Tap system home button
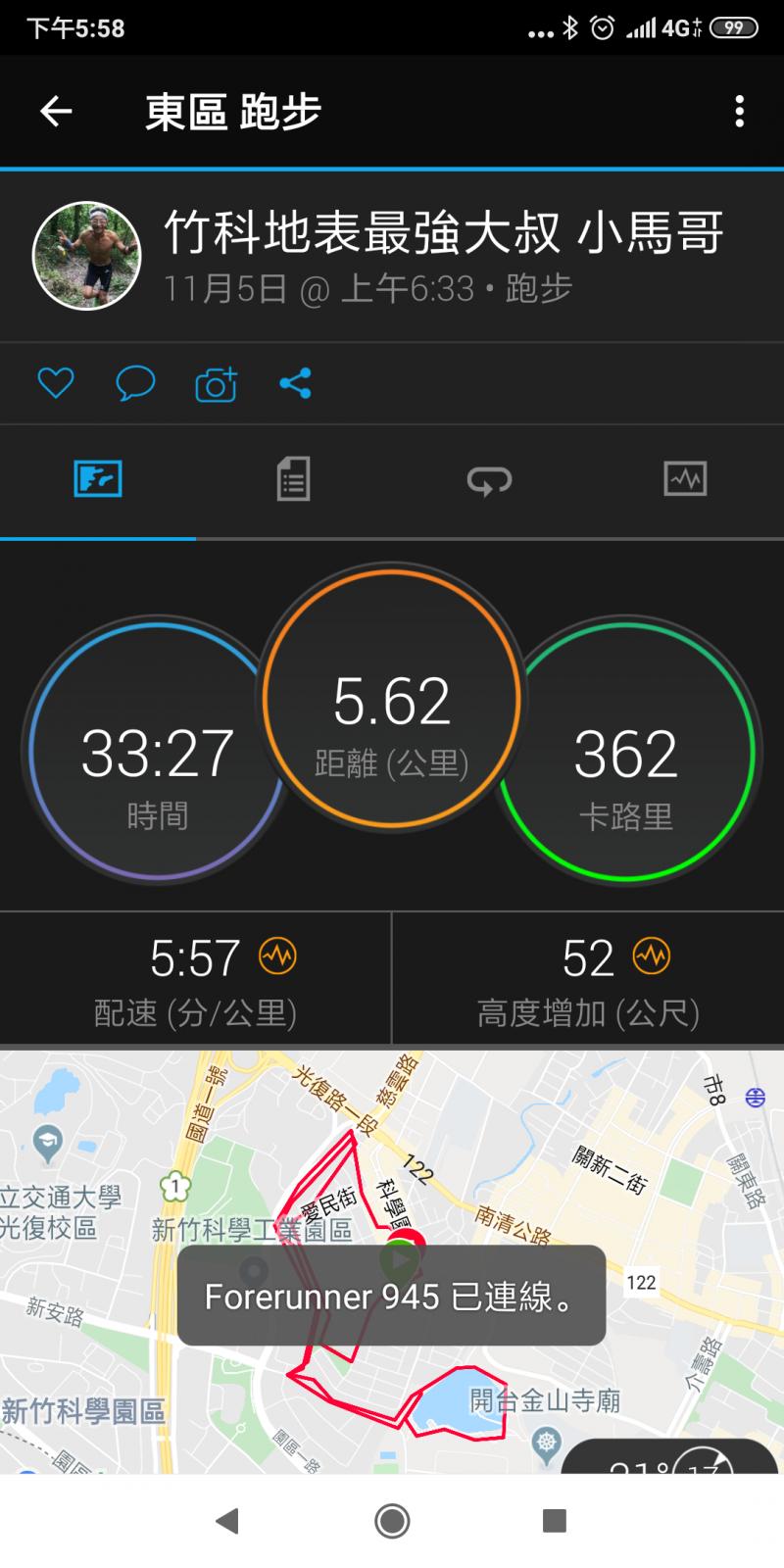 click(392, 1521)
